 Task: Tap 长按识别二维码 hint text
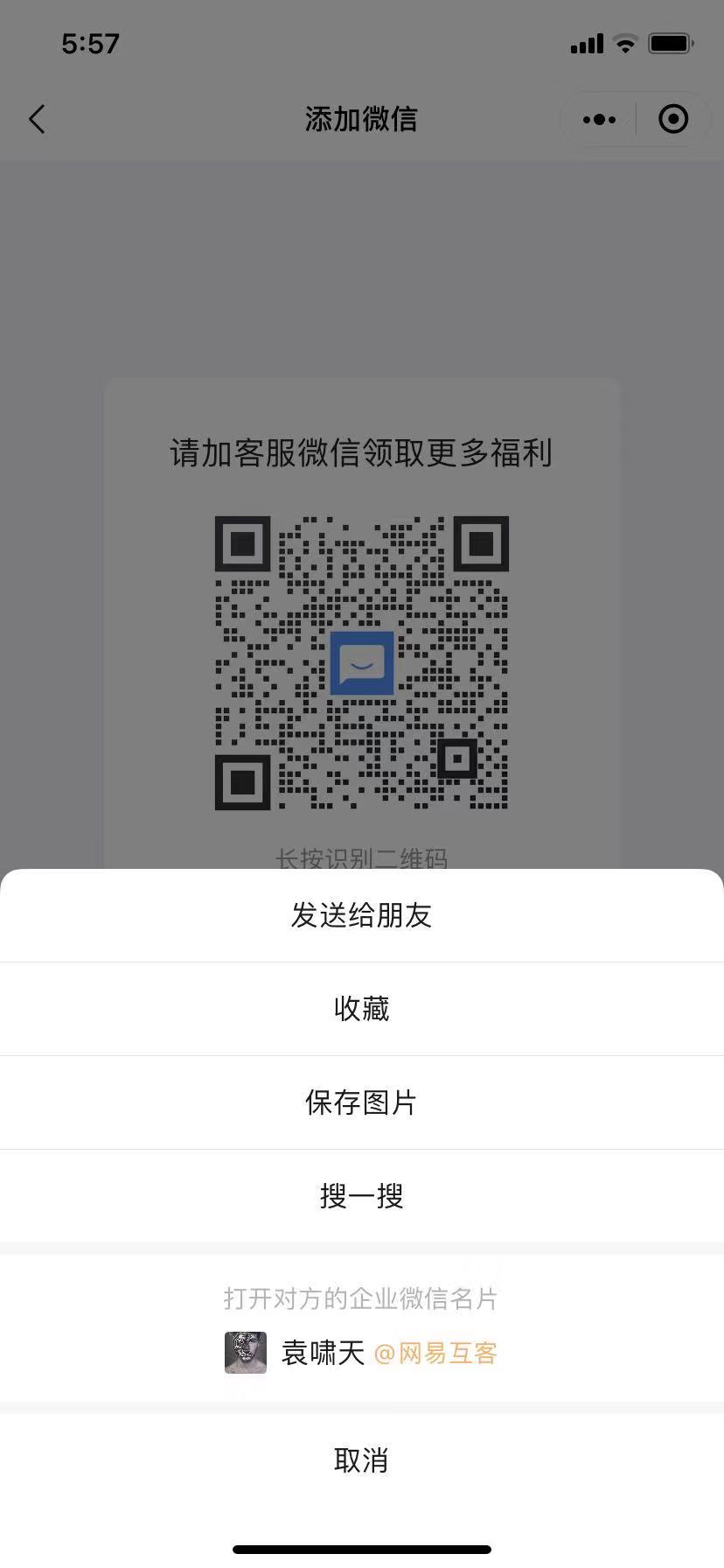[362, 861]
